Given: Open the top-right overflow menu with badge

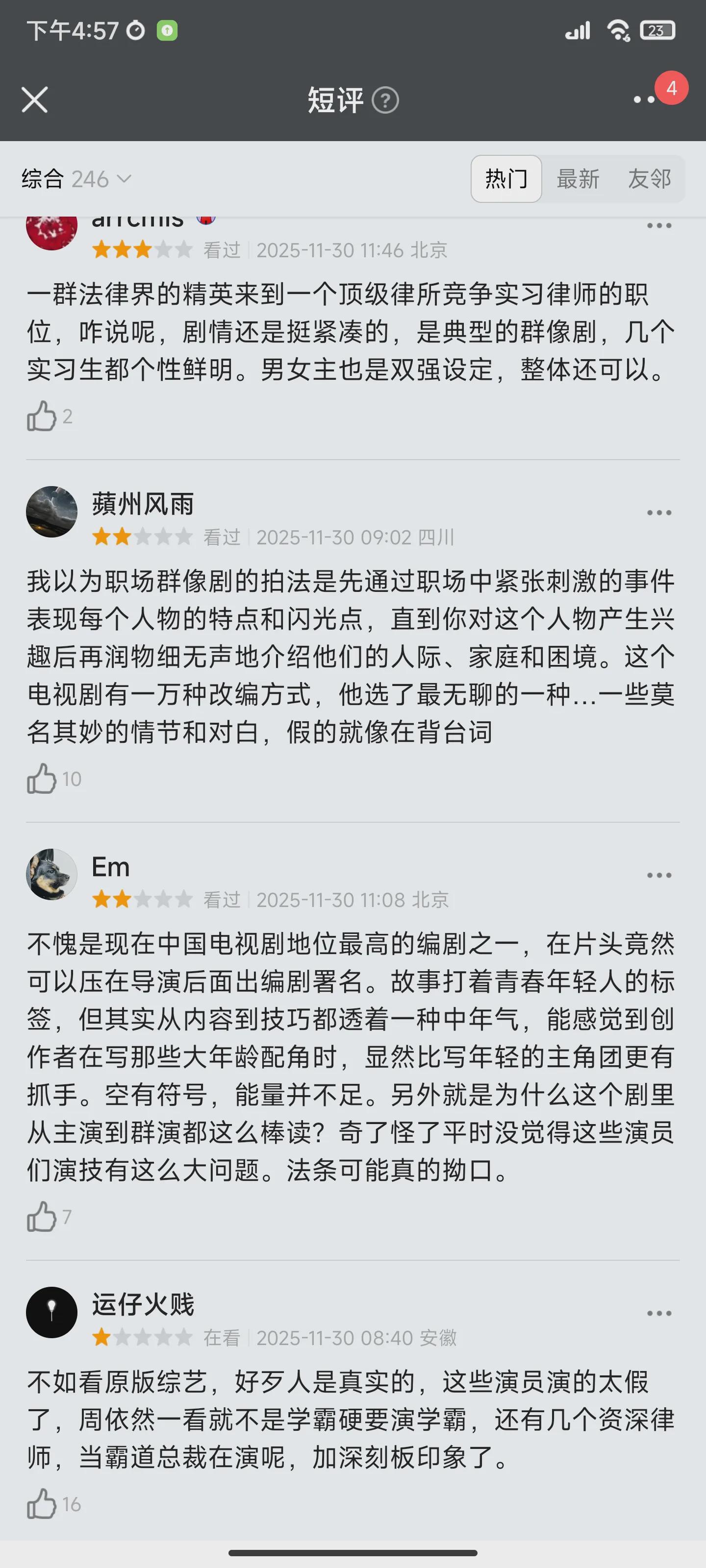Looking at the screenshot, I should coord(645,99).
